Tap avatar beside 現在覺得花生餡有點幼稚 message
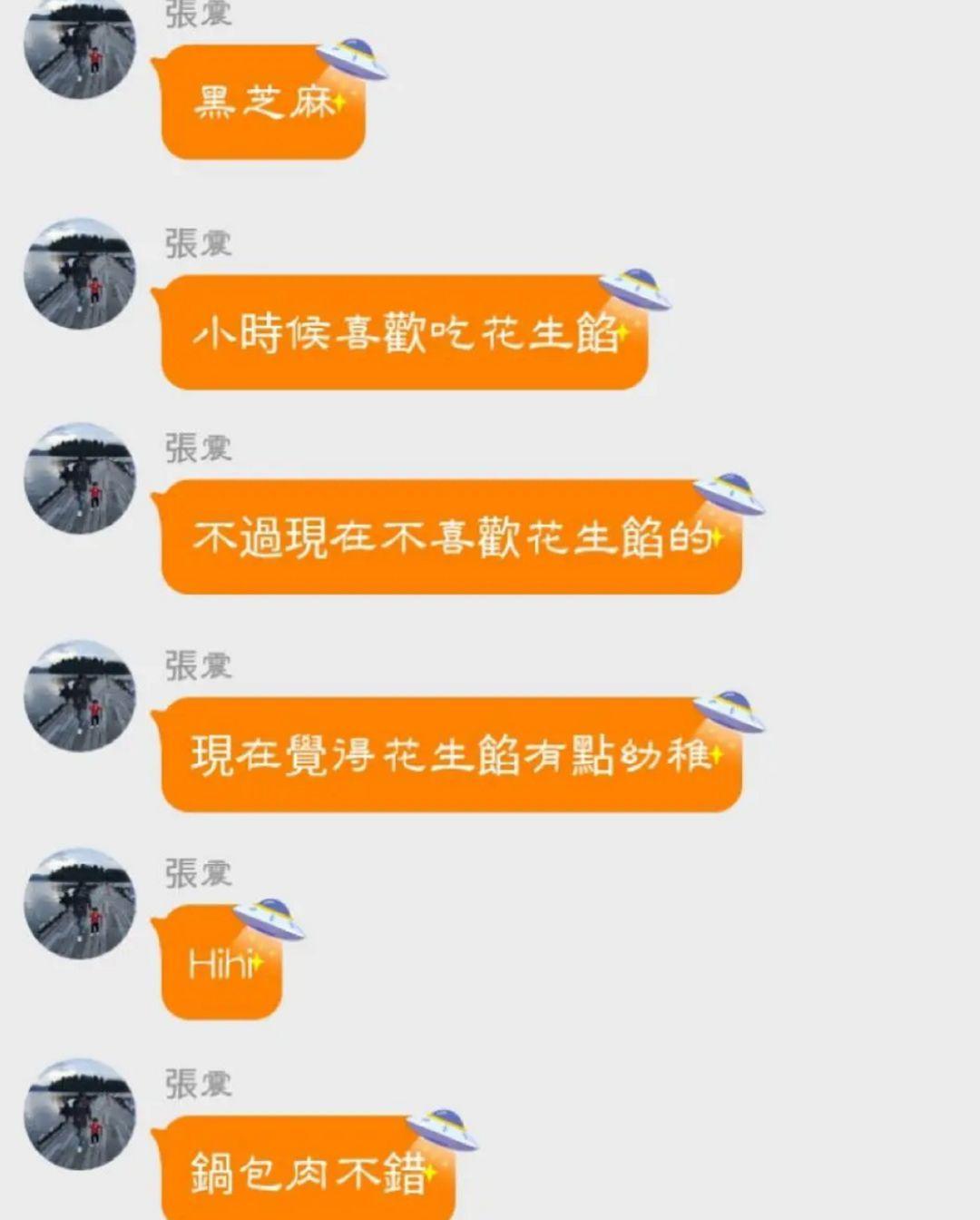Image resolution: width=980 pixels, height=1220 pixels. (79, 695)
